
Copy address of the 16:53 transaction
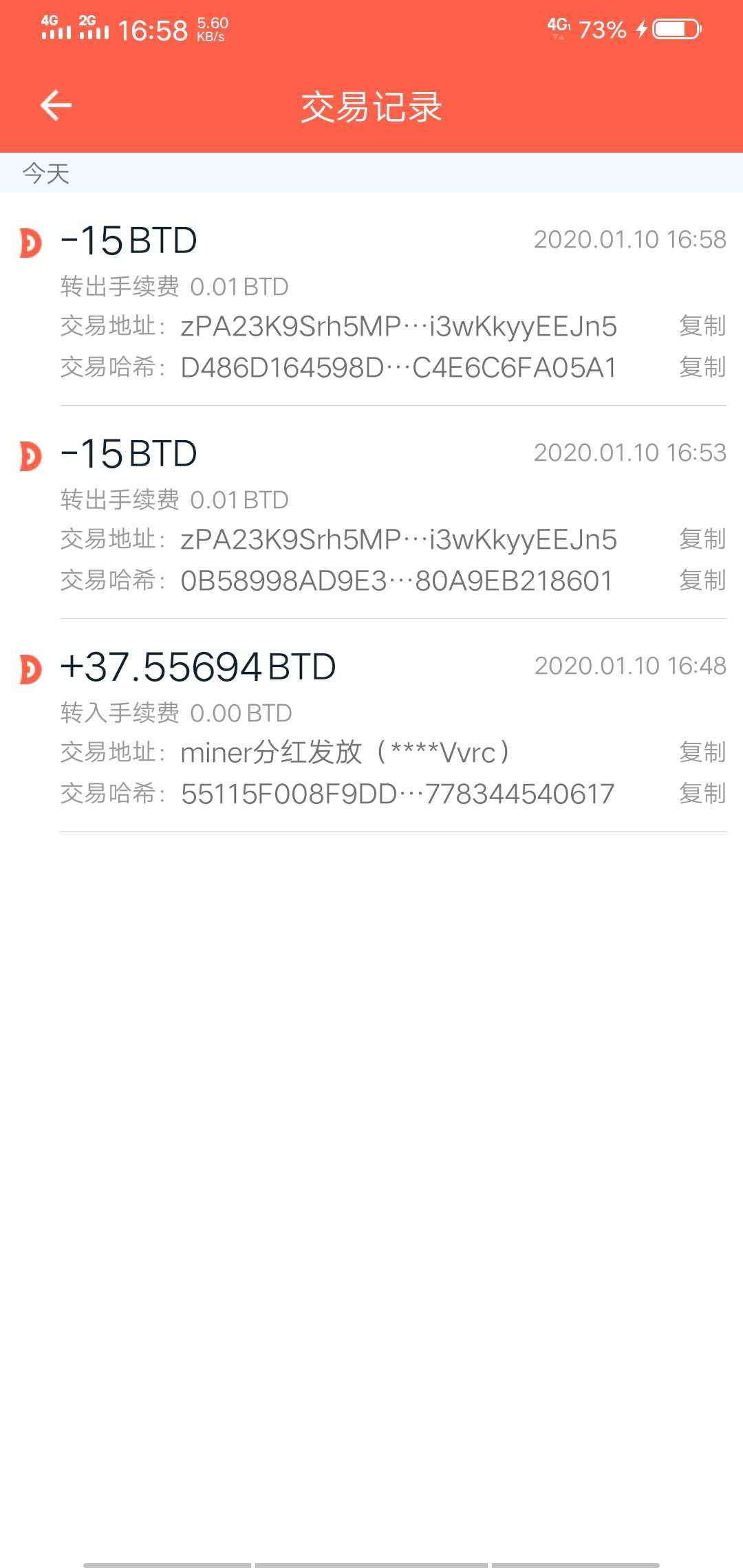702,539
